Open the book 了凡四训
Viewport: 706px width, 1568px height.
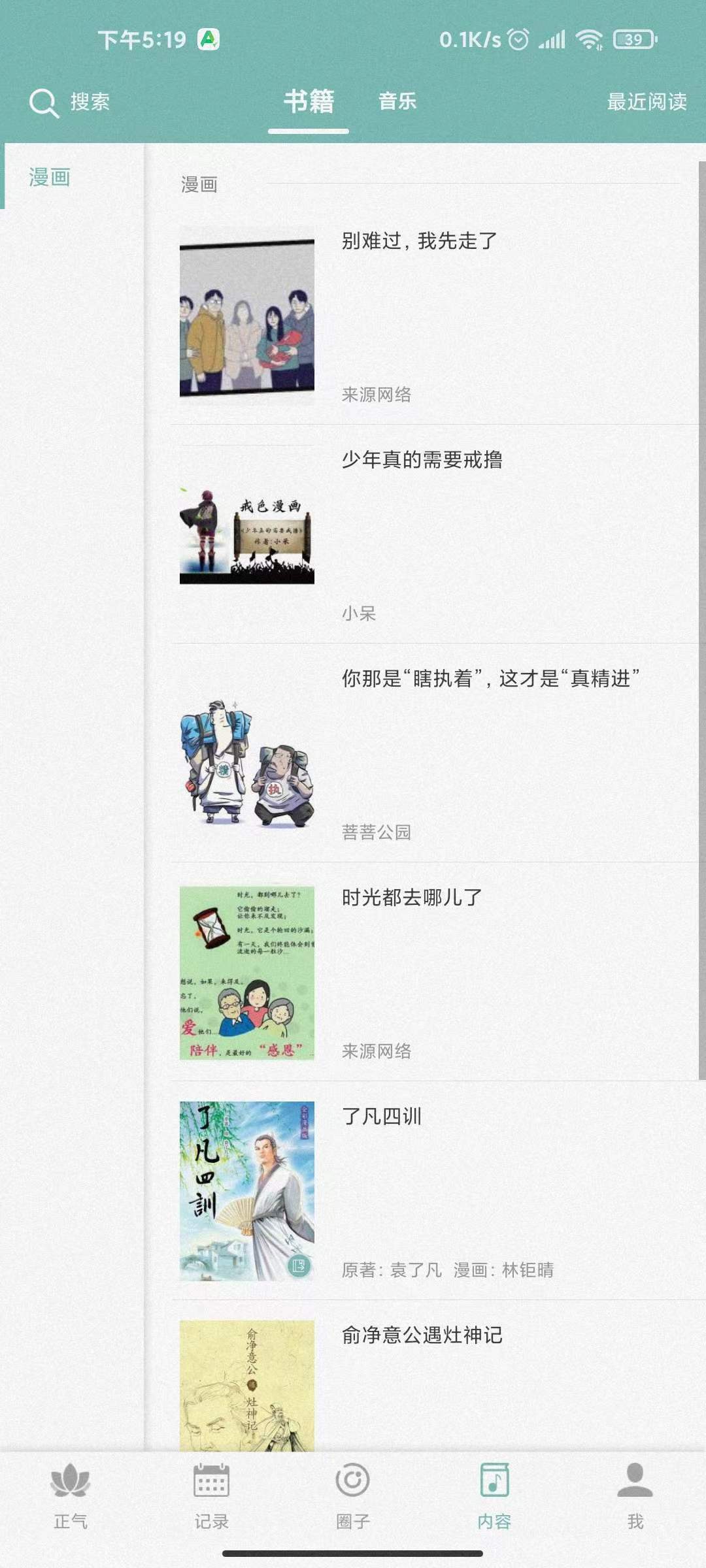point(382,1117)
